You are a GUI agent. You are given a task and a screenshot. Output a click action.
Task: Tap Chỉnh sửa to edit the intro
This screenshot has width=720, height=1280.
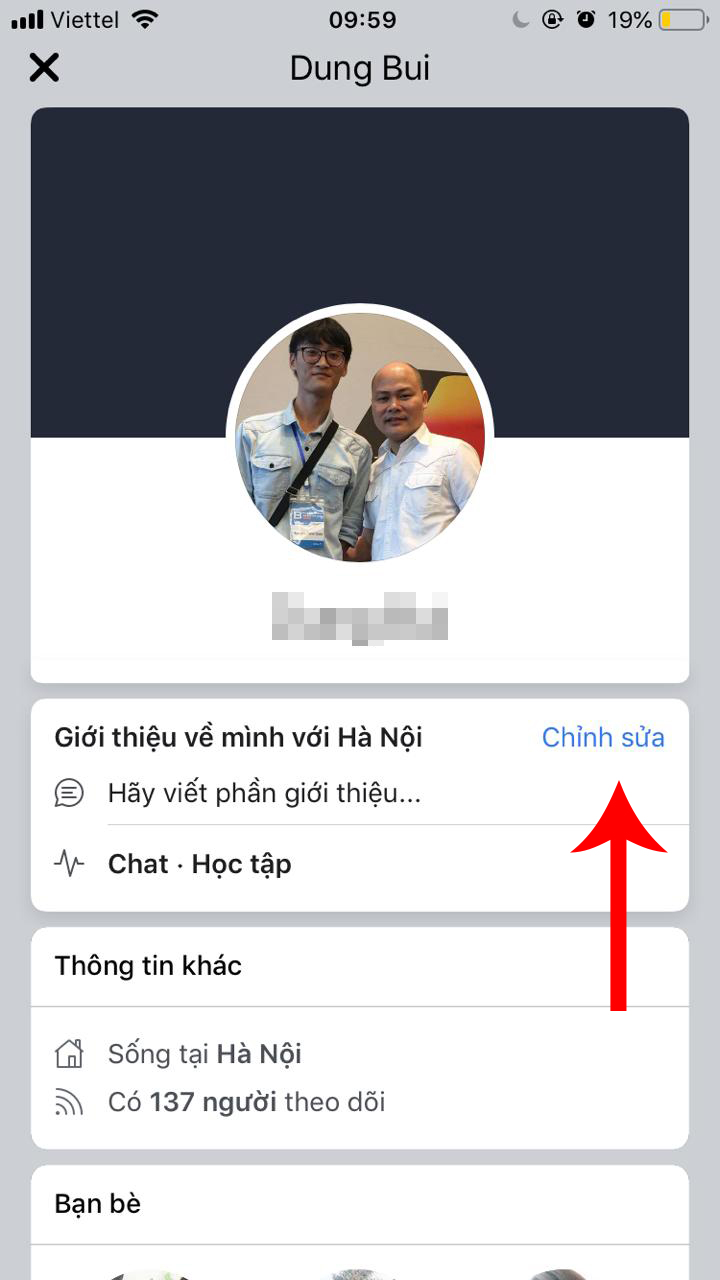tap(602, 738)
